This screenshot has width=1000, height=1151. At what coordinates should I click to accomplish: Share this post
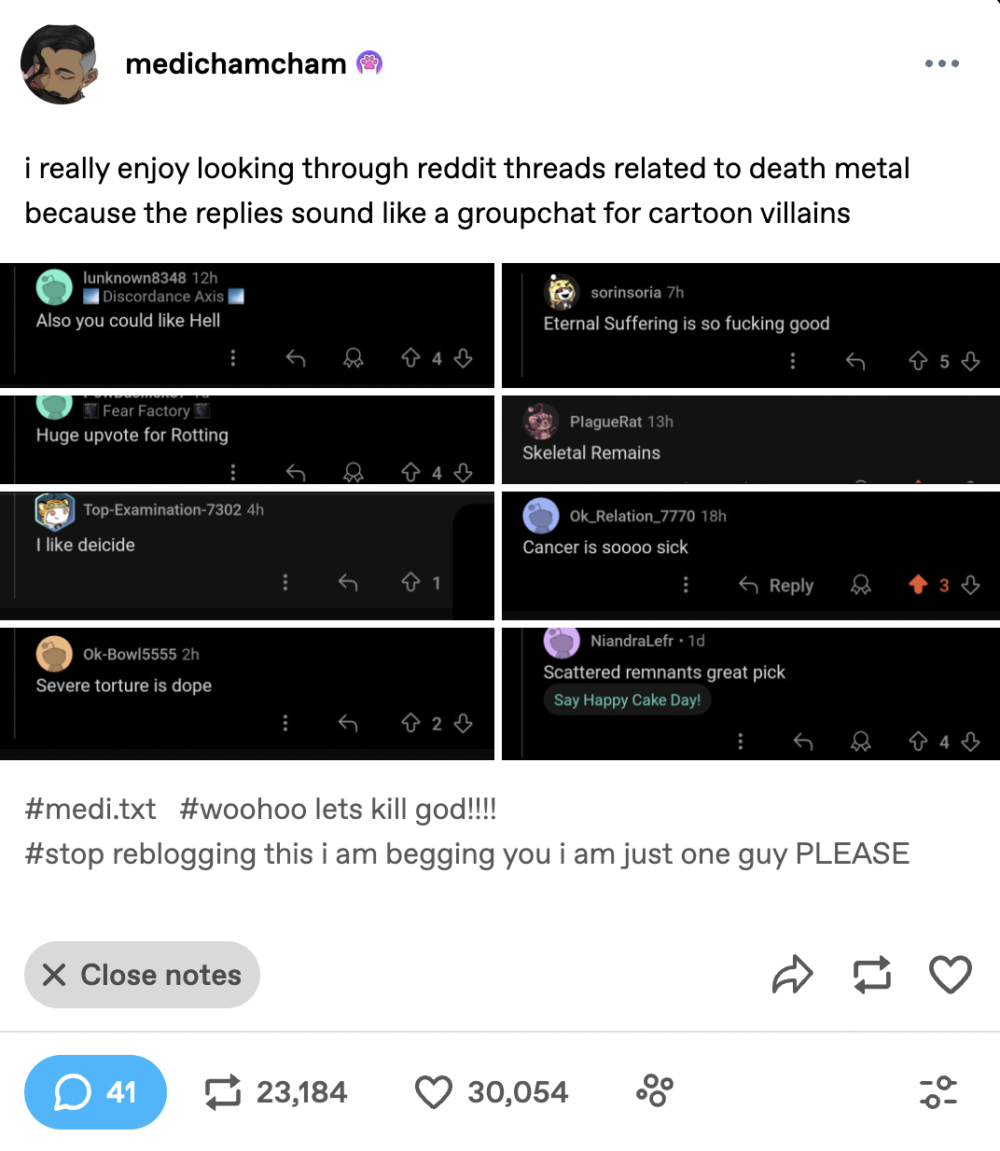pos(793,975)
